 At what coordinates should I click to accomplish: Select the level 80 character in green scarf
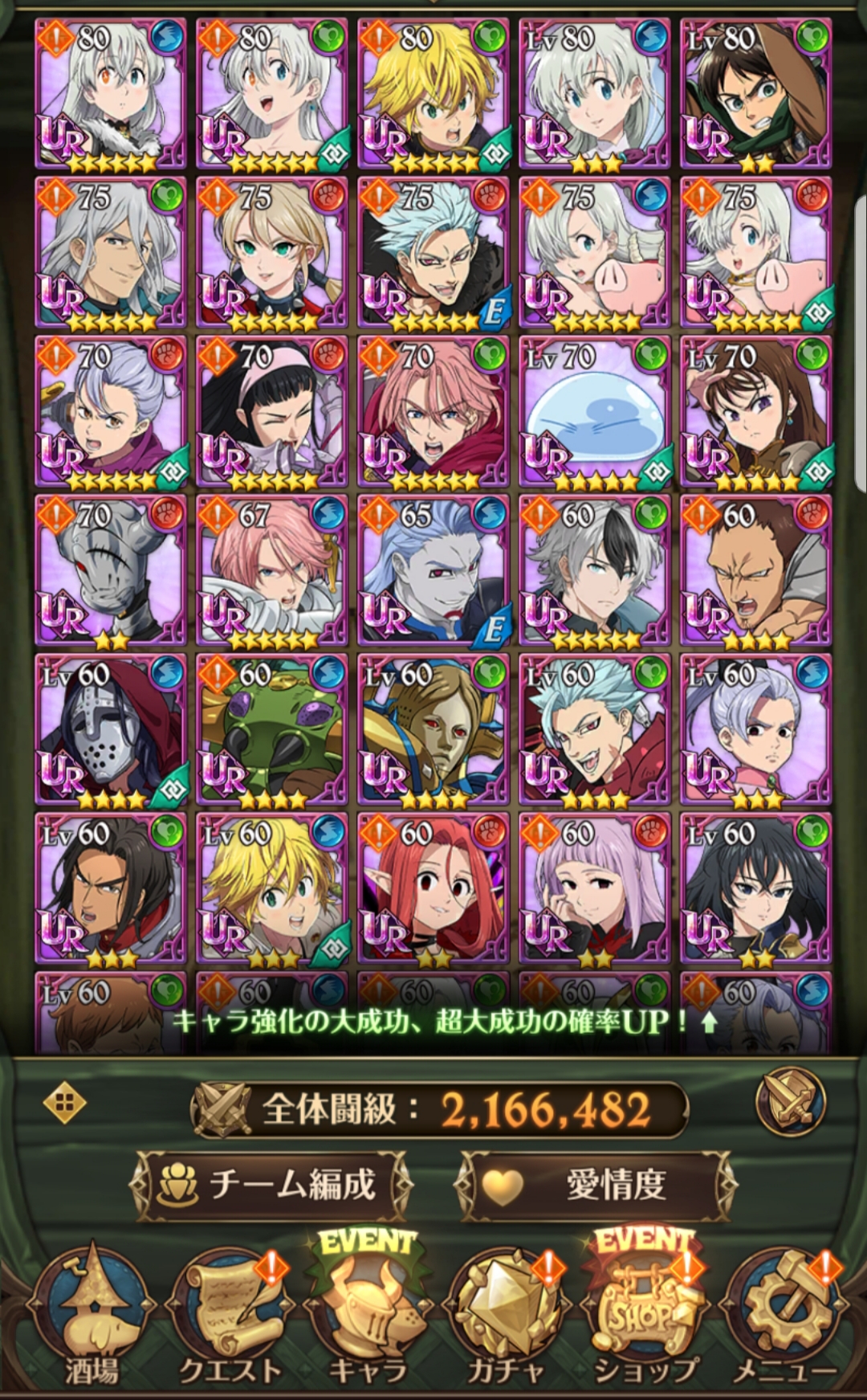click(755, 94)
